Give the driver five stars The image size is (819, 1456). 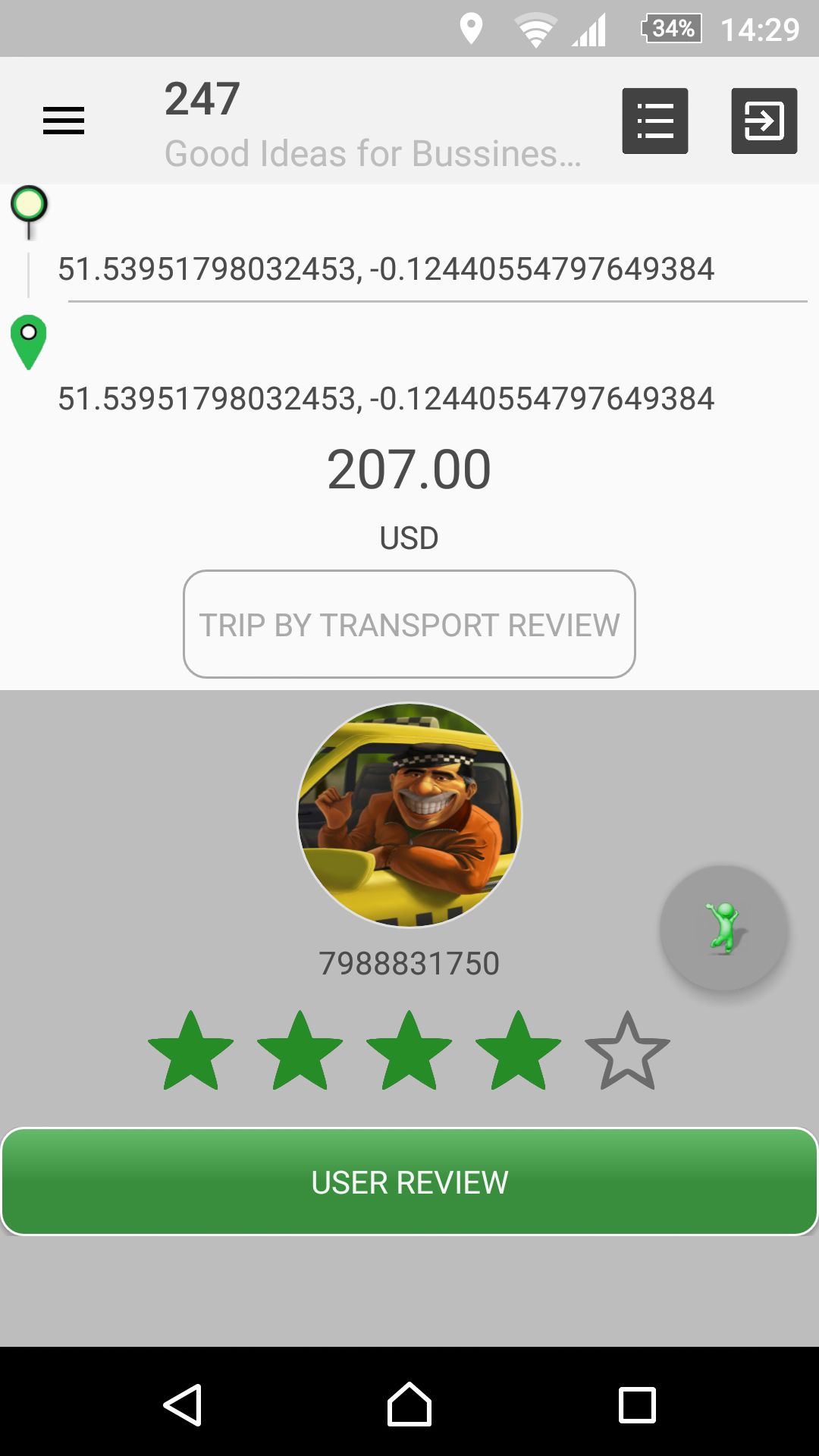627,1052
